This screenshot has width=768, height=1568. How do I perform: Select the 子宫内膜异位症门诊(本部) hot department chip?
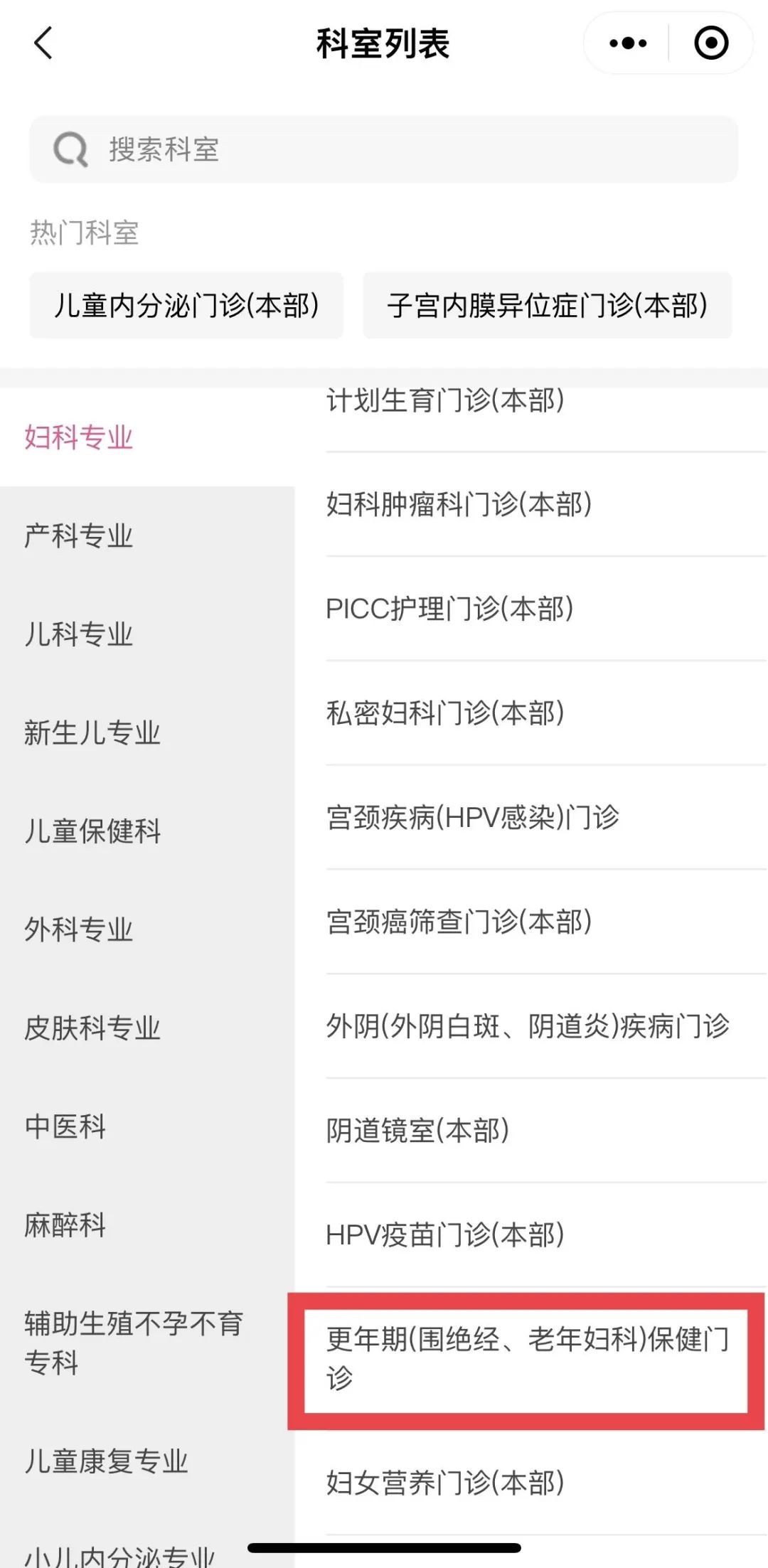(x=547, y=306)
